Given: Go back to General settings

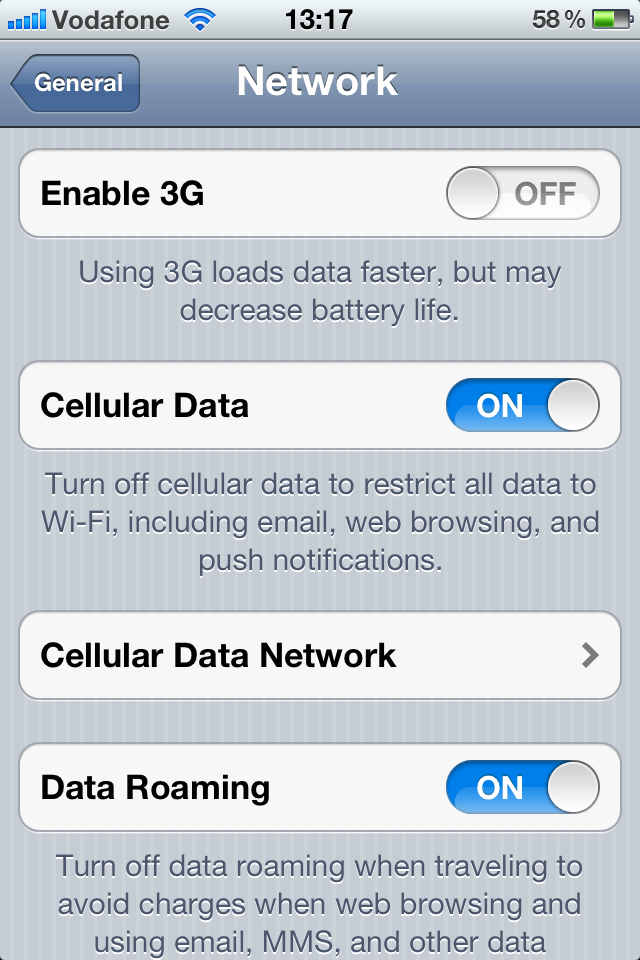Looking at the screenshot, I should pos(76,84).
